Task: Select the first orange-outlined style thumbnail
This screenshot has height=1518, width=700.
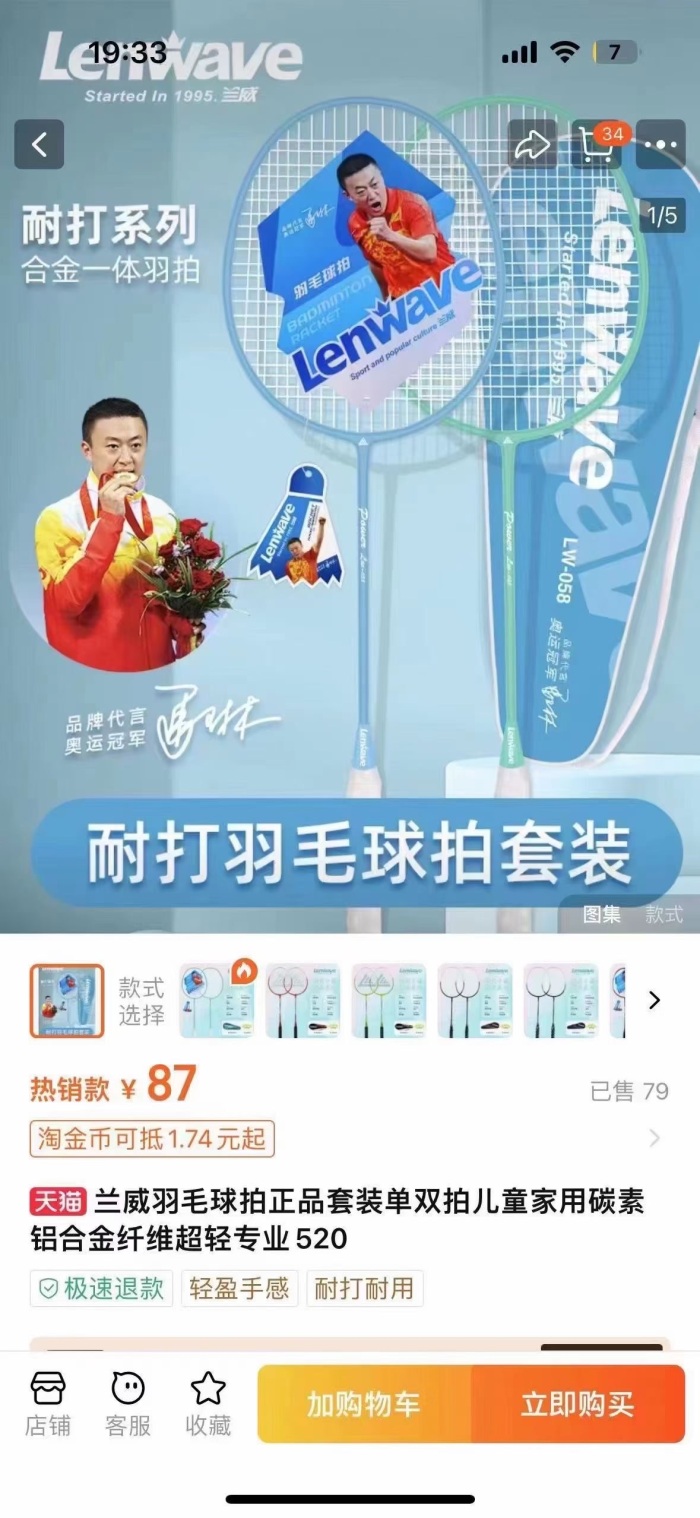Action: pyautogui.click(x=67, y=1001)
